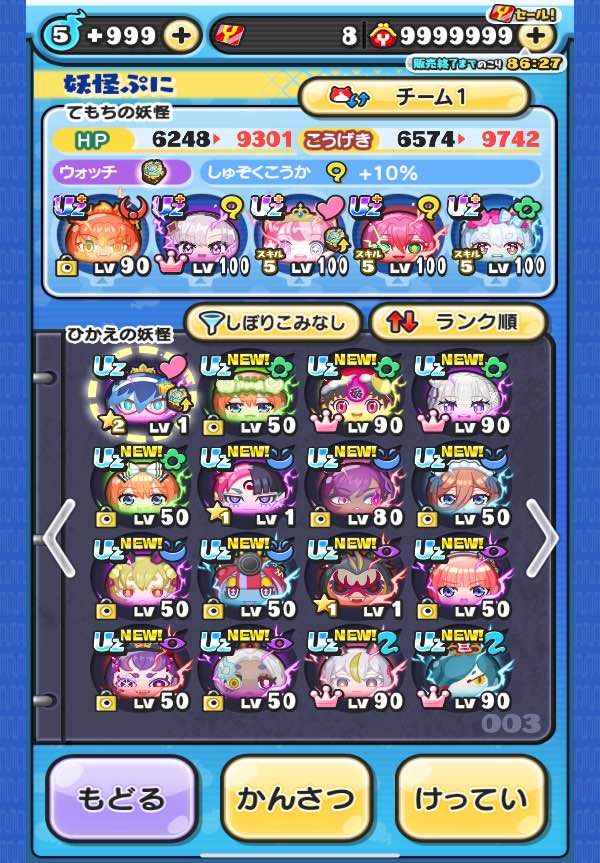This screenshot has width=600, height=863.
Task: Tap the もどる back button
Action: coord(121,798)
